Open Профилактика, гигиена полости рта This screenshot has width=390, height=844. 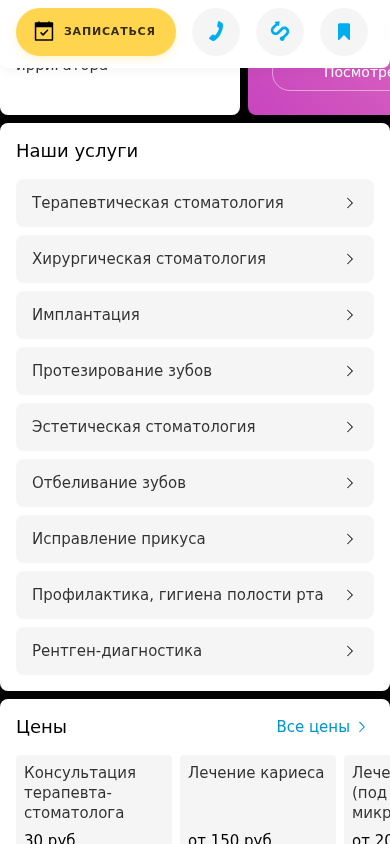pyautogui.click(x=195, y=595)
